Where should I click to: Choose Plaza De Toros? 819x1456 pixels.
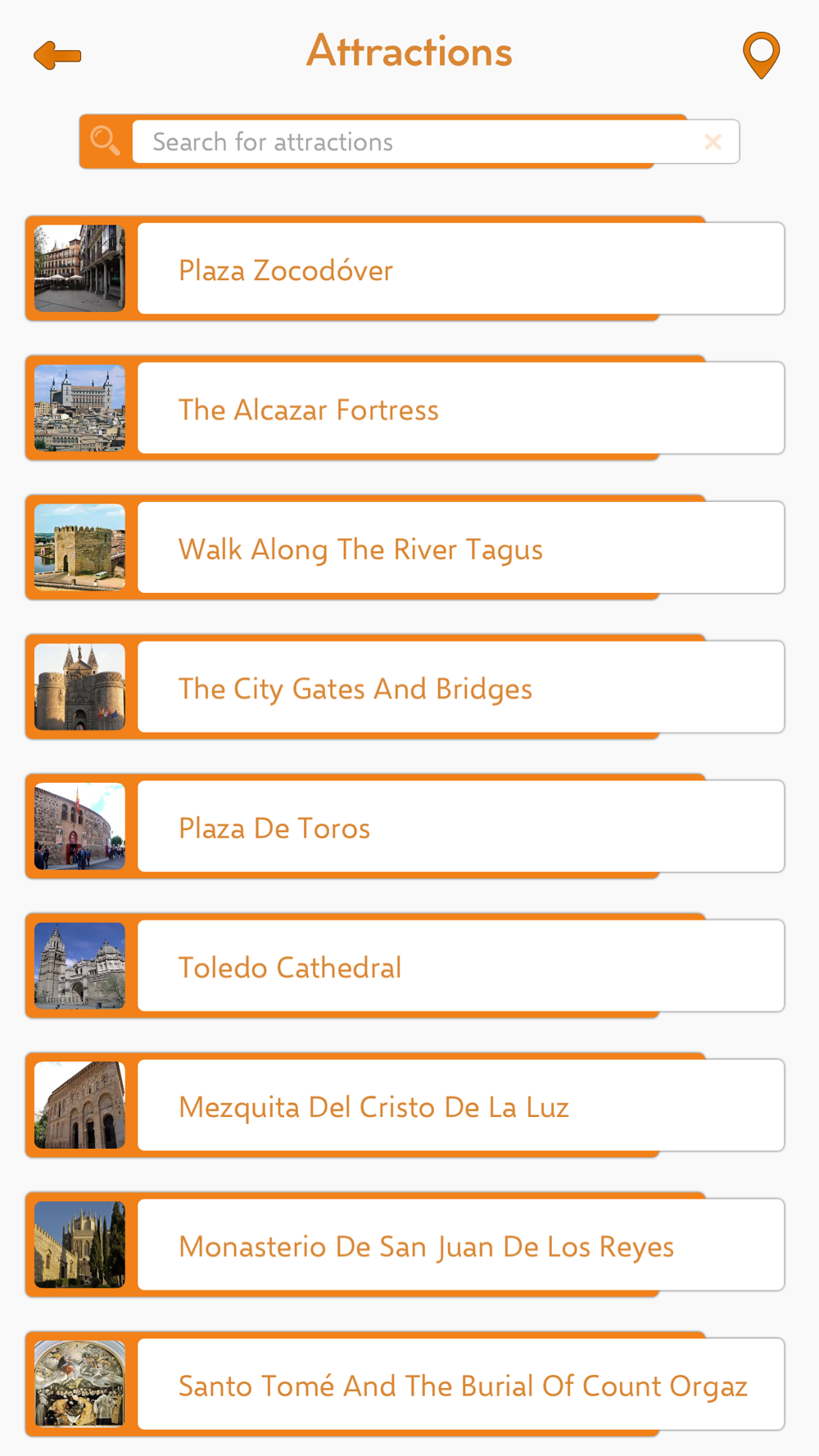(x=405, y=826)
